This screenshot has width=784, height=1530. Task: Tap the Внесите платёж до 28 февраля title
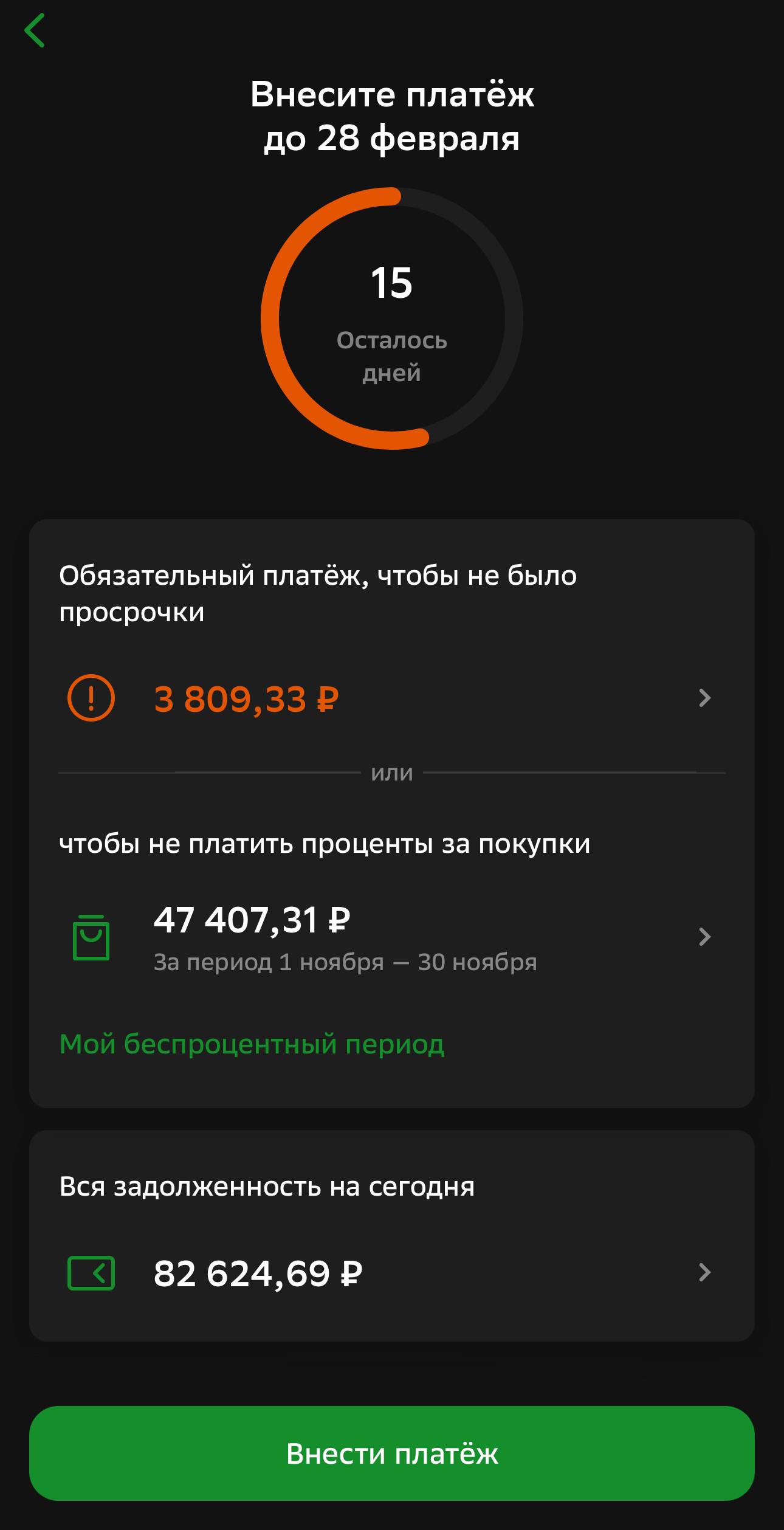[392, 119]
